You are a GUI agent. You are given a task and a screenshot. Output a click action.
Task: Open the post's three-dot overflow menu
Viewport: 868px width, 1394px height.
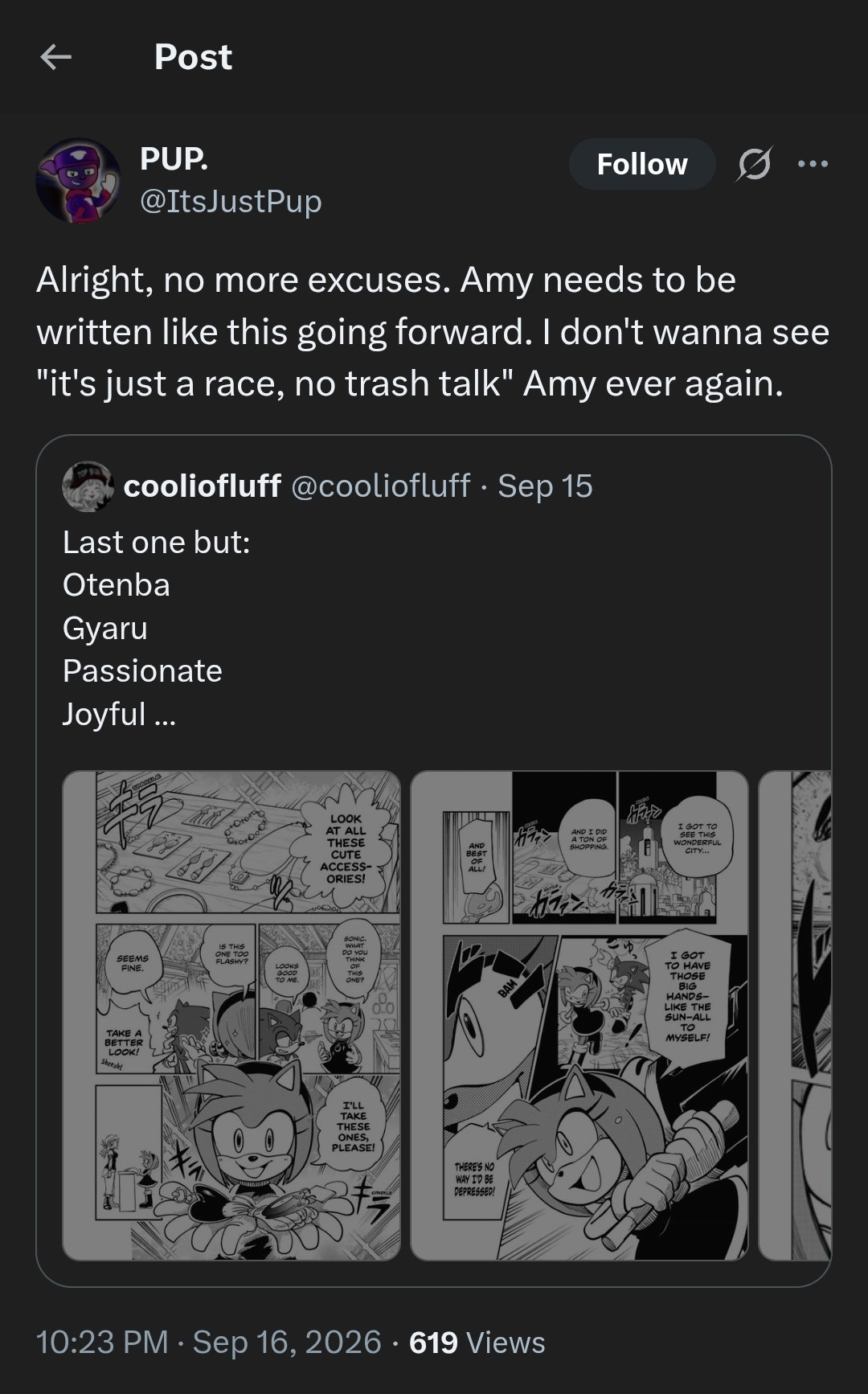(813, 164)
